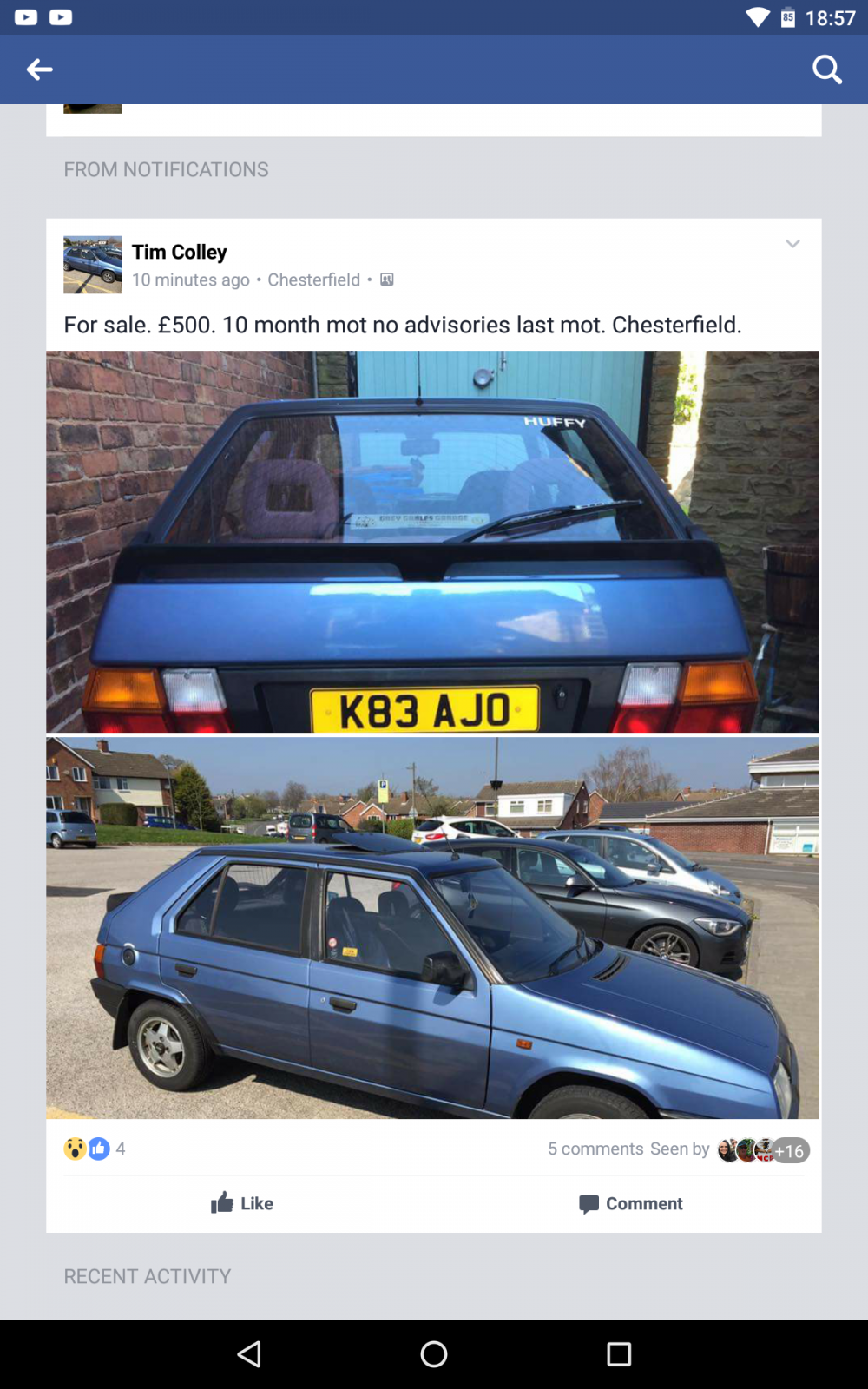Open the Chesterfield location link
Viewport: 868px width, 1389px height.
(313, 280)
